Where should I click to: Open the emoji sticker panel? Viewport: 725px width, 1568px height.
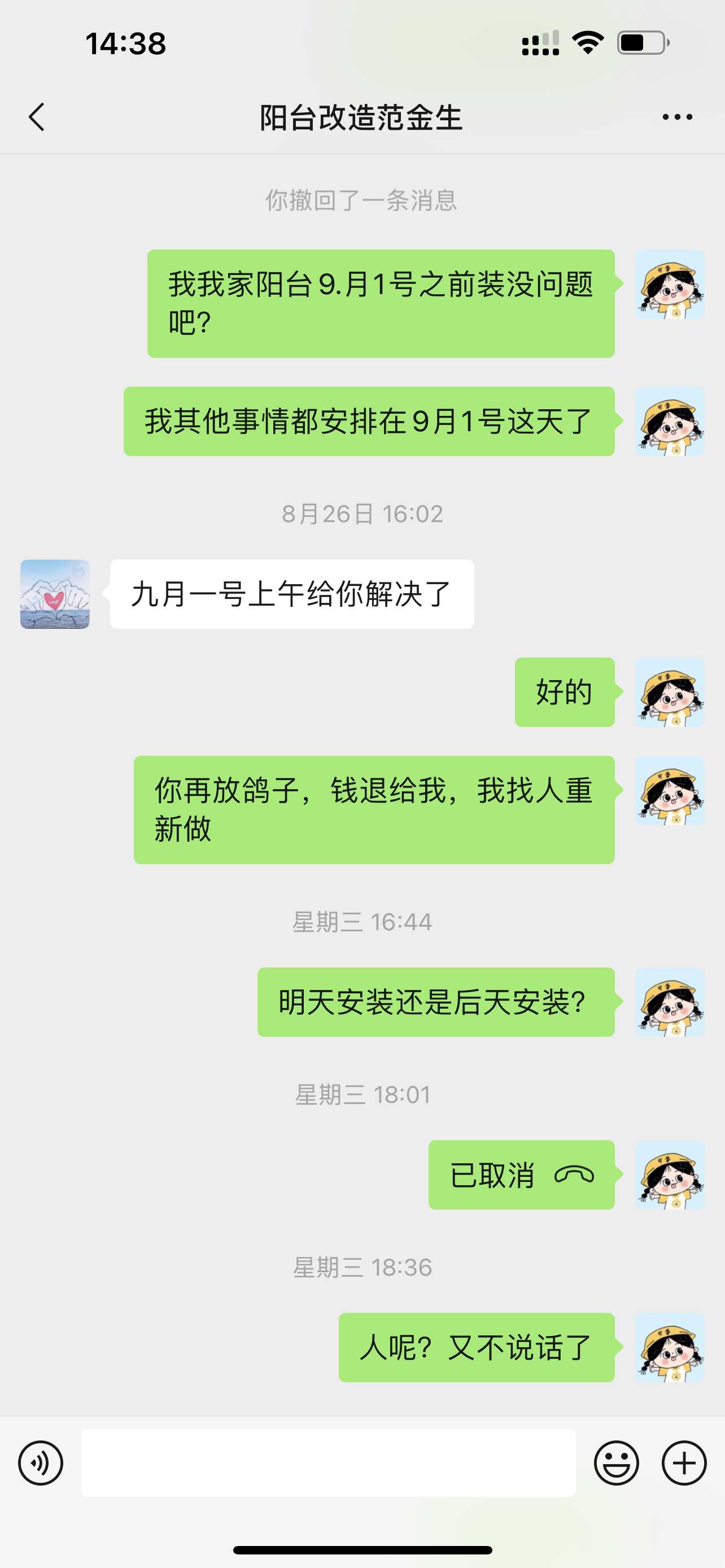tap(616, 1462)
